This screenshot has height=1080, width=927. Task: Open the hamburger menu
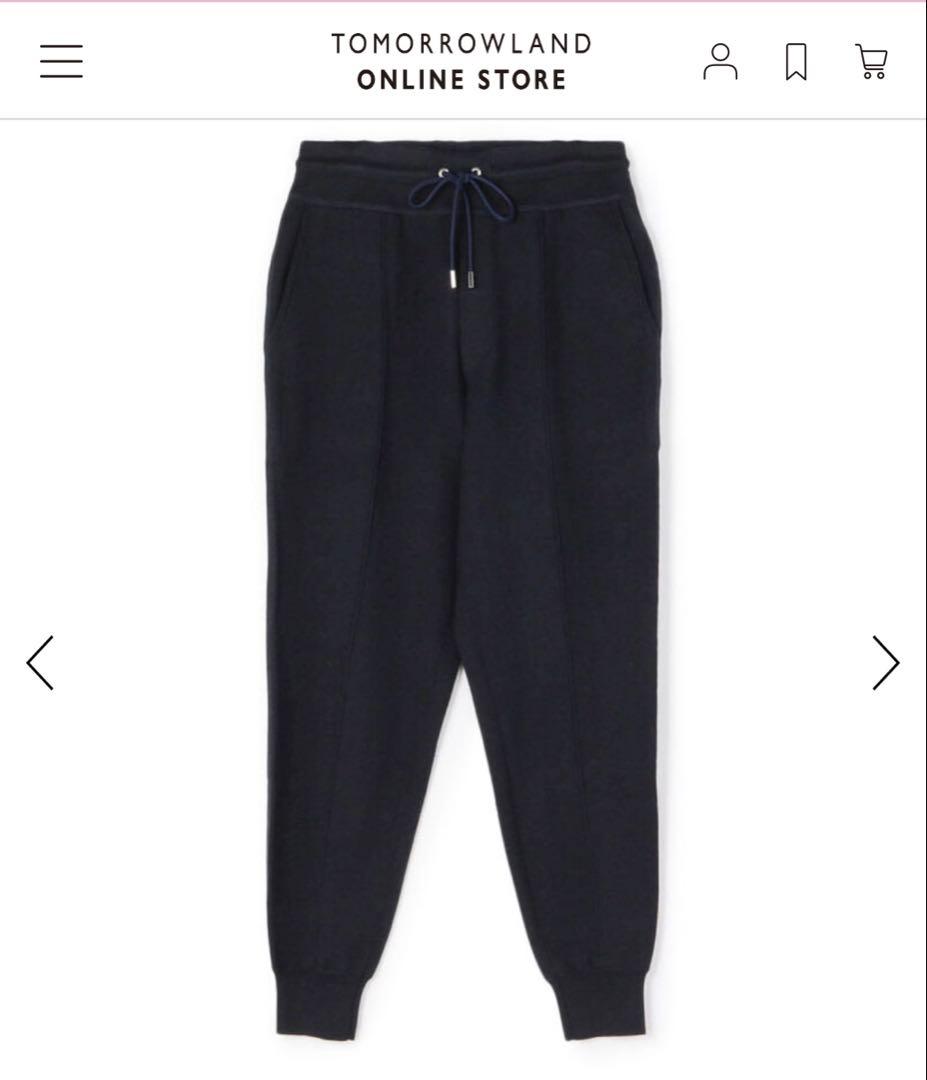coord(62,61)
